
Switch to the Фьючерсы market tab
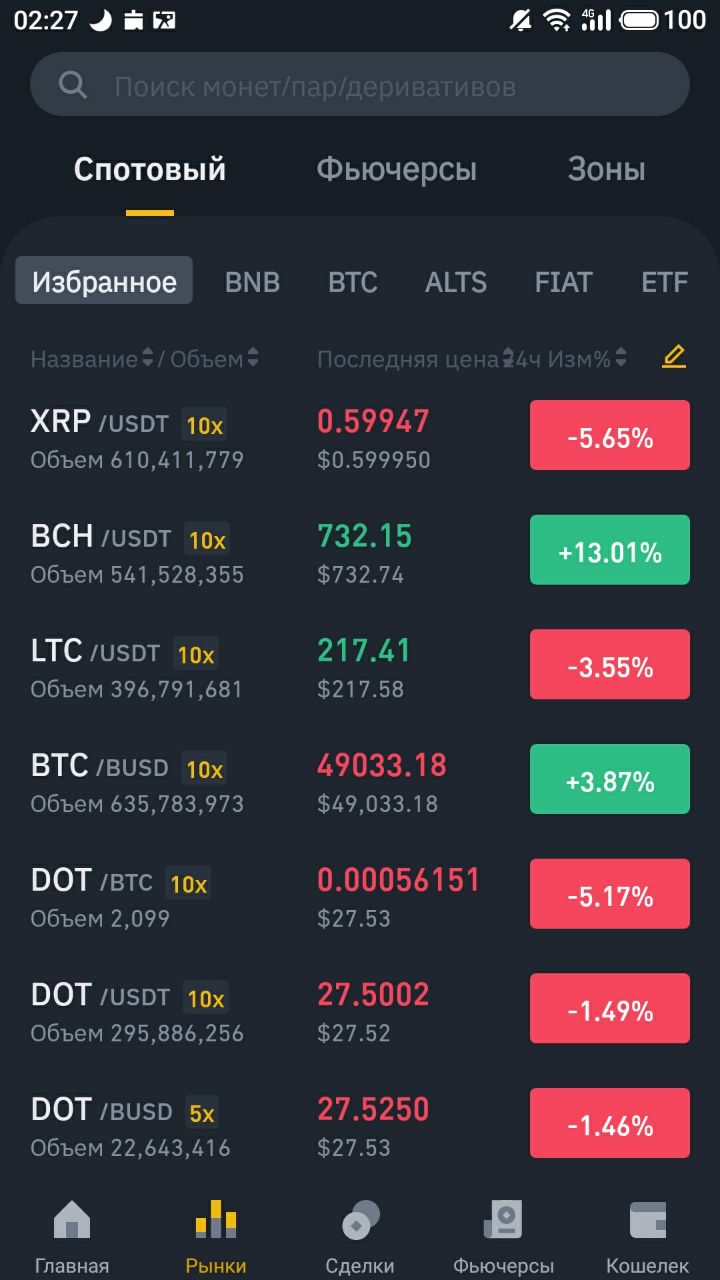(x=397, y=169)
